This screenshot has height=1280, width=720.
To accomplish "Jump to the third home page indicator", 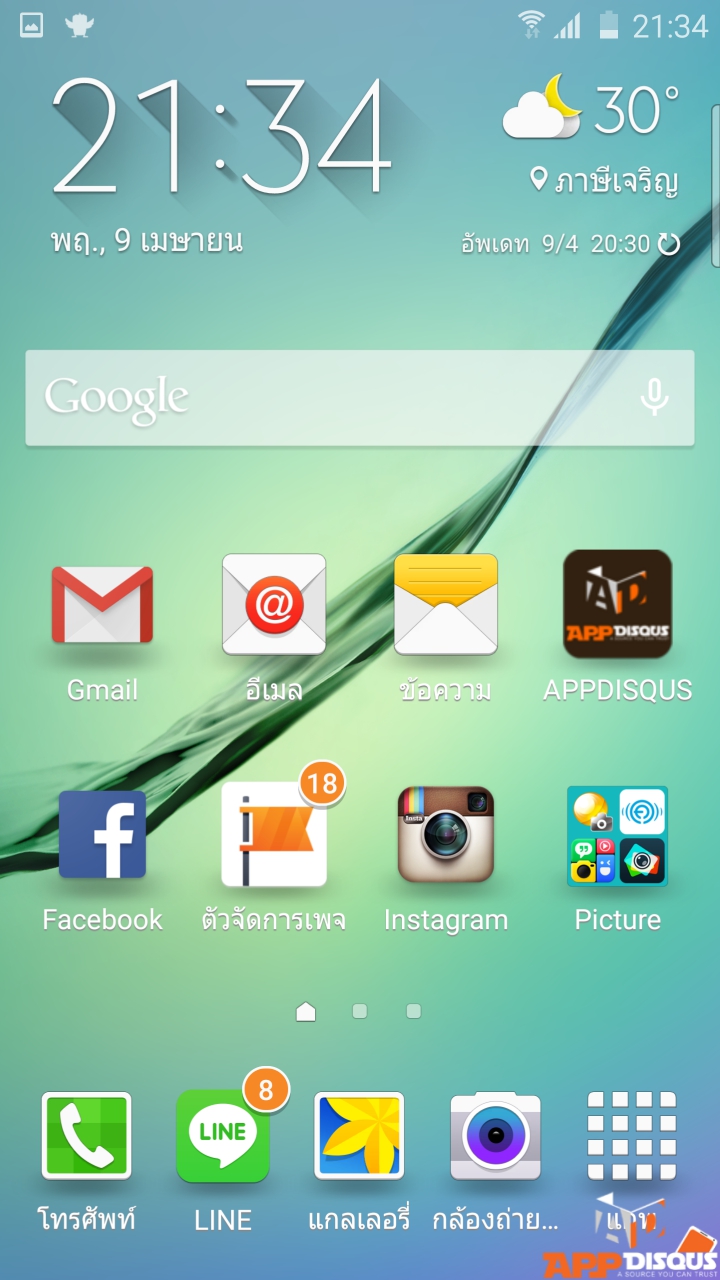I will 414,1011.
